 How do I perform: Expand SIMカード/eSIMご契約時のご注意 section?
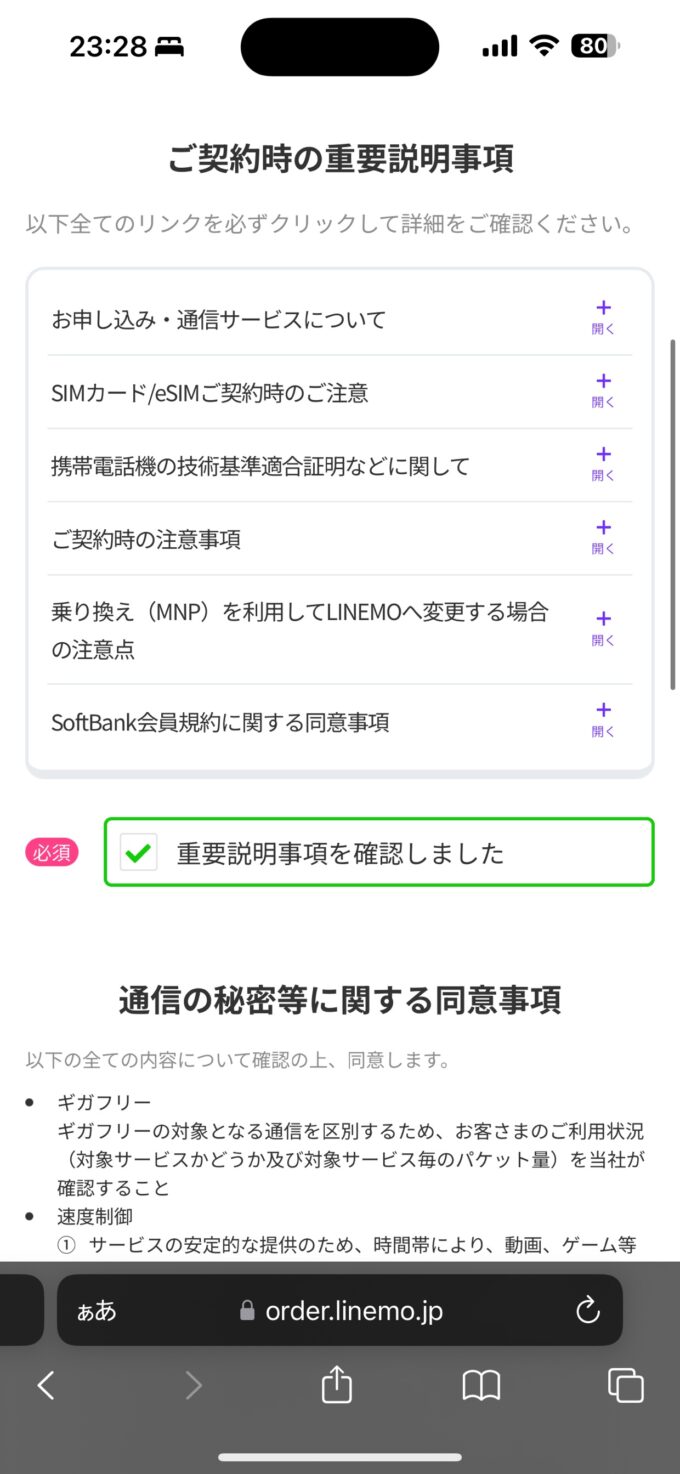point(340,392)
